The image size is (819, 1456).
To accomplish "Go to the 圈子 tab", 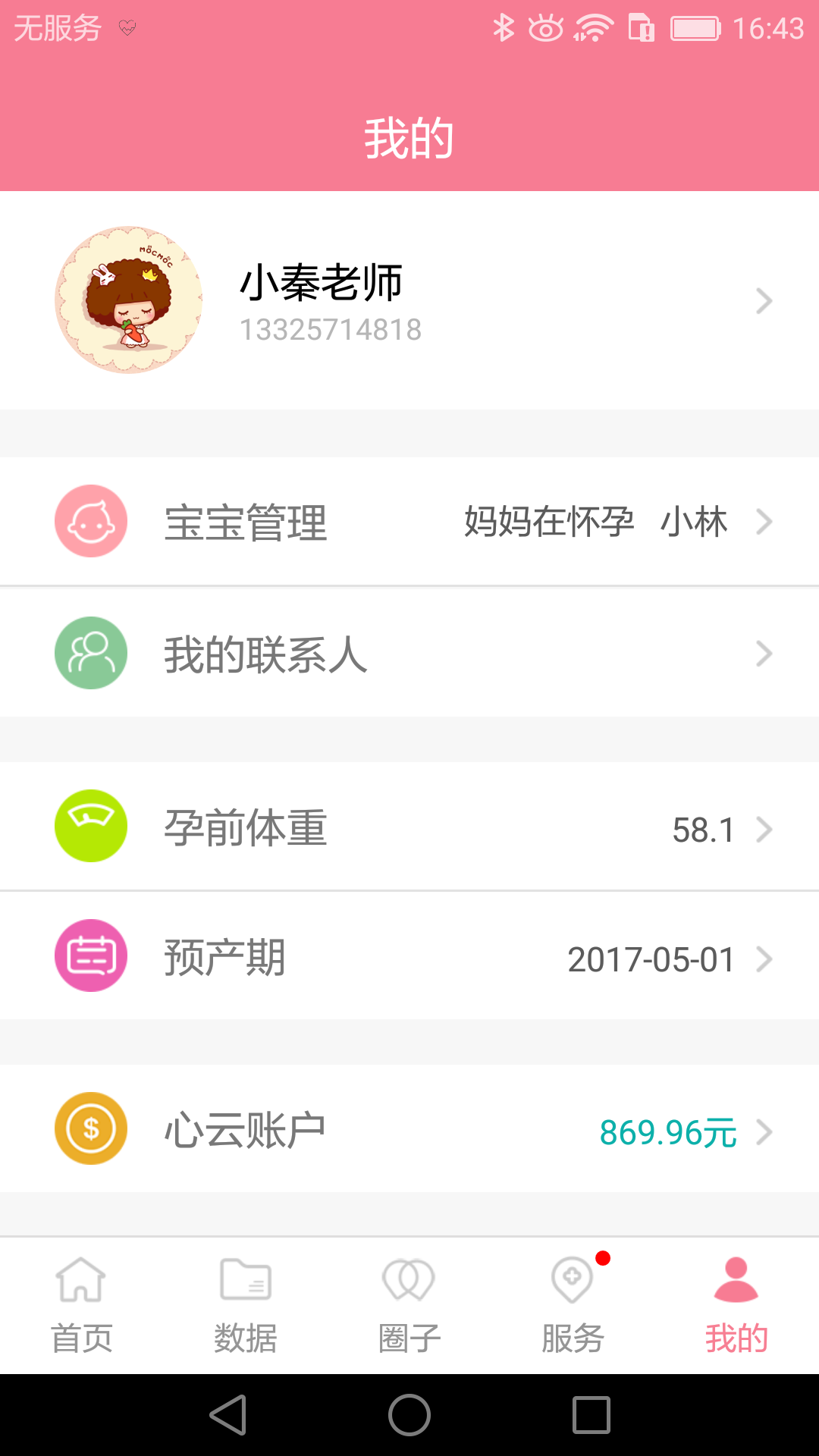I will pyautogui.click(x=409, y=1306).
